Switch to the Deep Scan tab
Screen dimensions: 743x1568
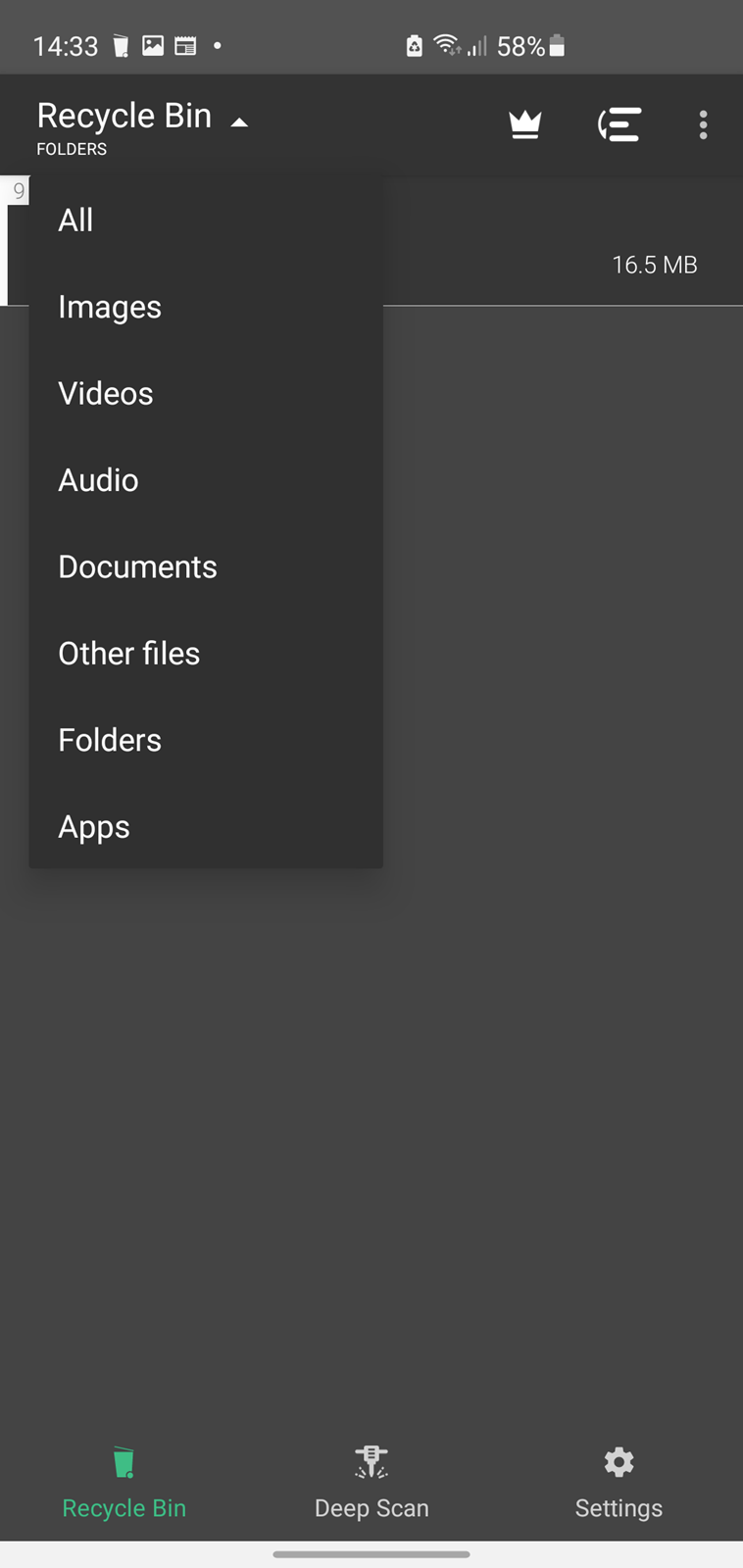pyautogui.click(x=371, y=1483)
